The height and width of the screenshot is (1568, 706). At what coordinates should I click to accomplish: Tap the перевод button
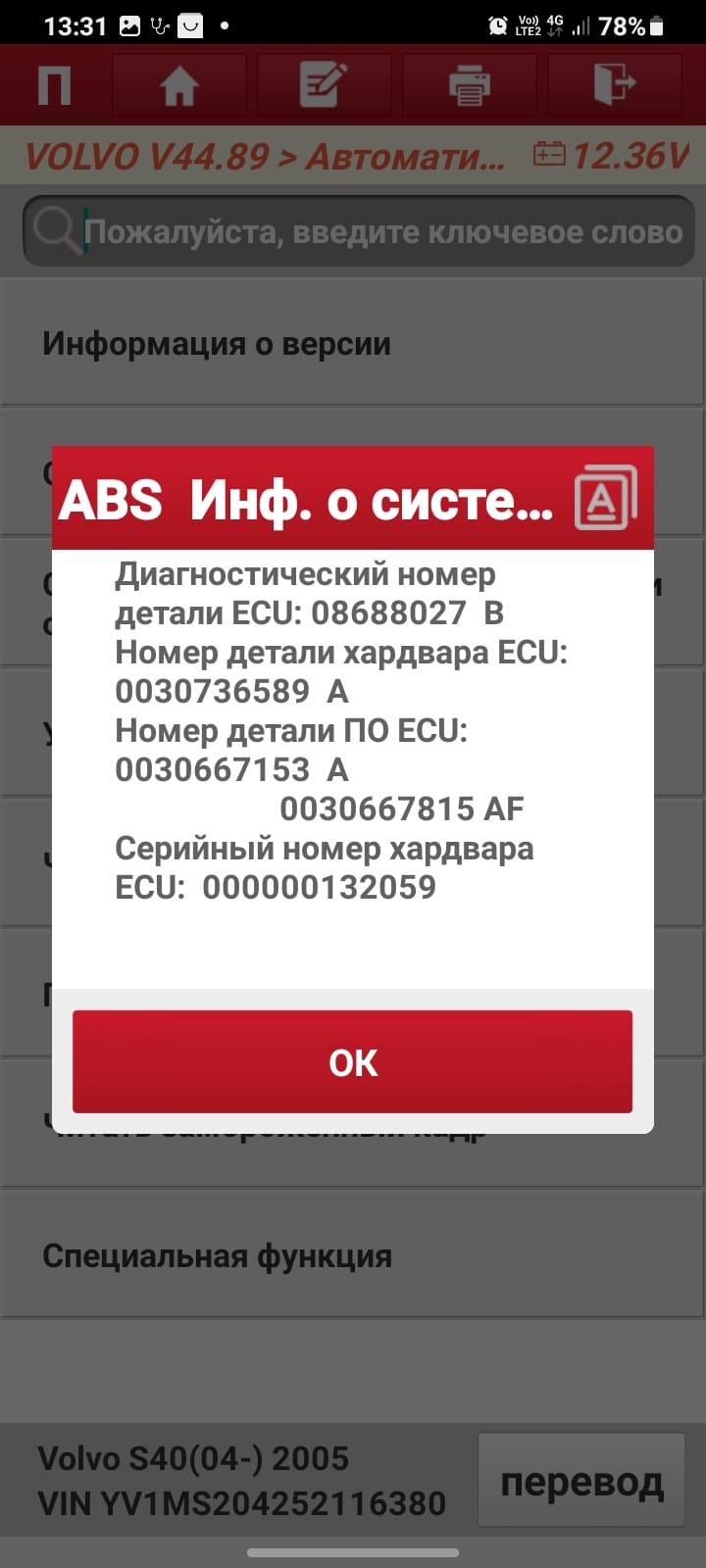pyautogui.click(x=581, y=1481)
